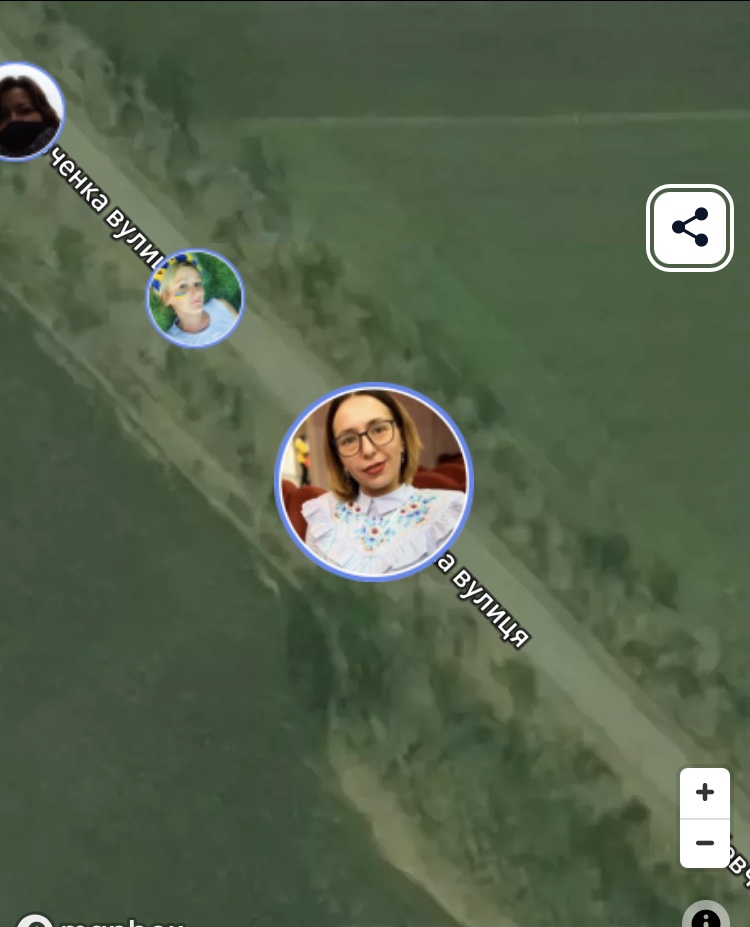Screen dimensions: 750x927
Task: Share this map location
Action: point(690,228)
